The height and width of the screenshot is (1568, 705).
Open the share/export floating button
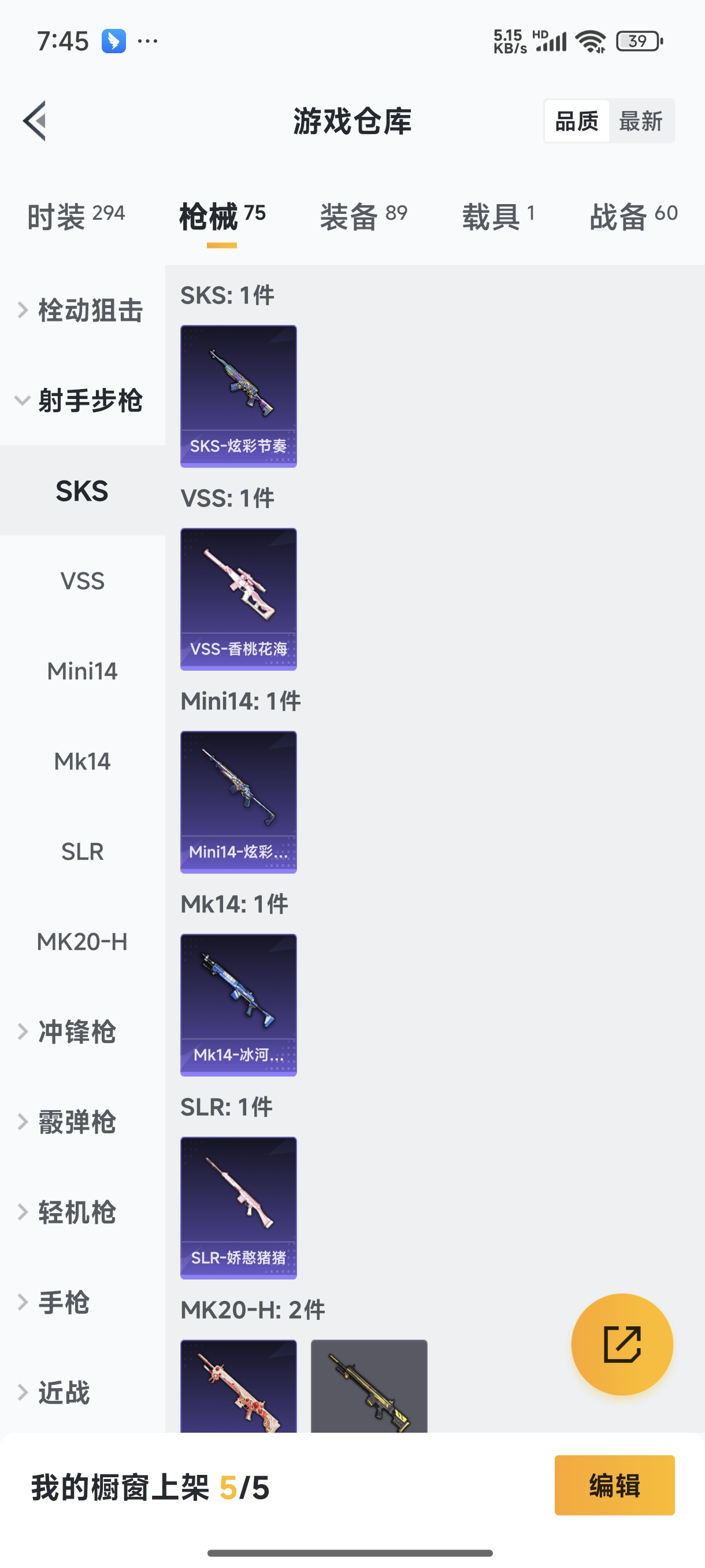[622, 1345]
